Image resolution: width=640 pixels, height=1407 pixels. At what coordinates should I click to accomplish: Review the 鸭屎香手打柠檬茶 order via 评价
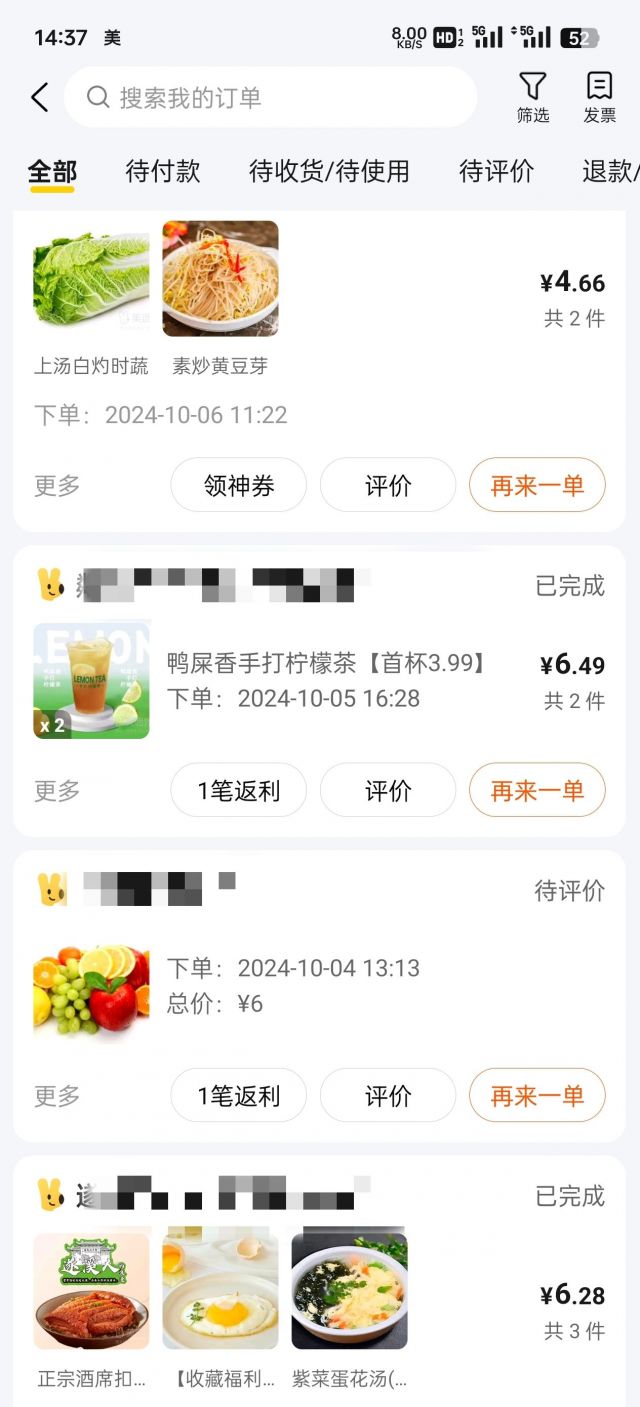coord(388,790)
